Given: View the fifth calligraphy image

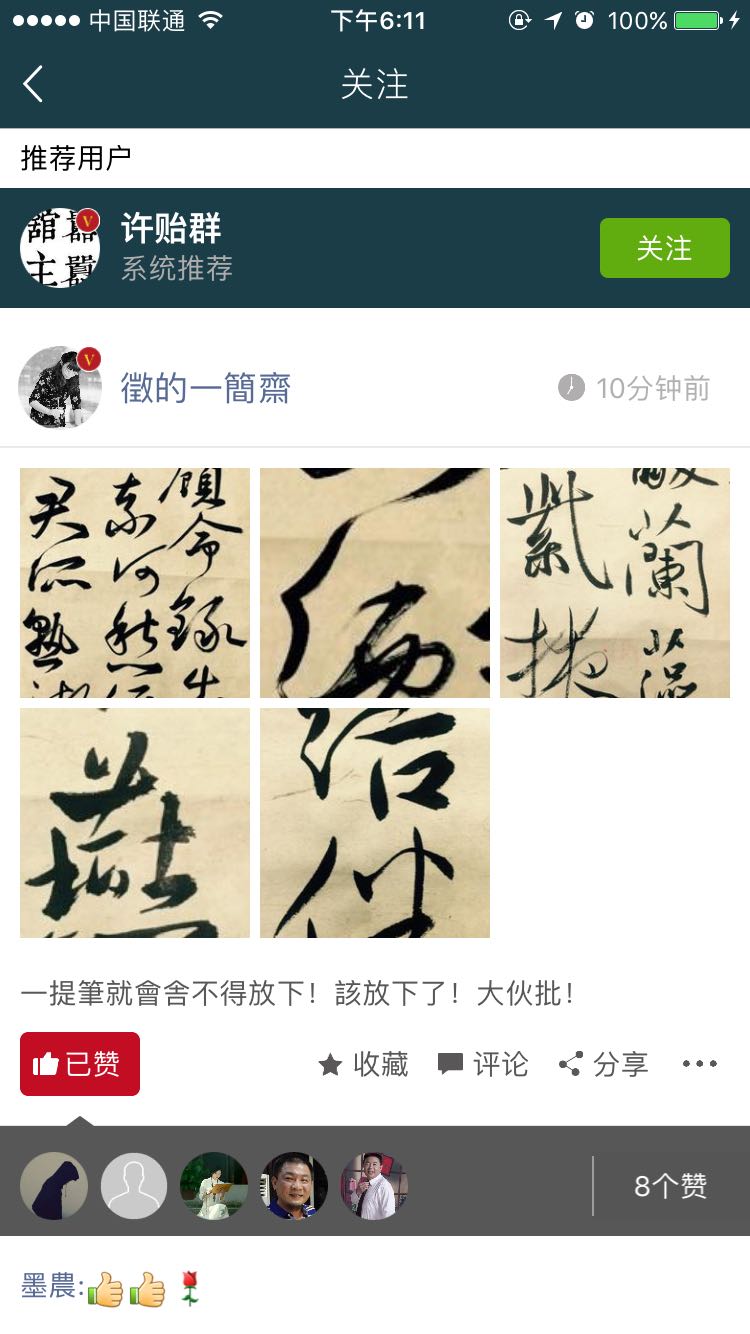Looking at the screenshot, I should point(375,823).
